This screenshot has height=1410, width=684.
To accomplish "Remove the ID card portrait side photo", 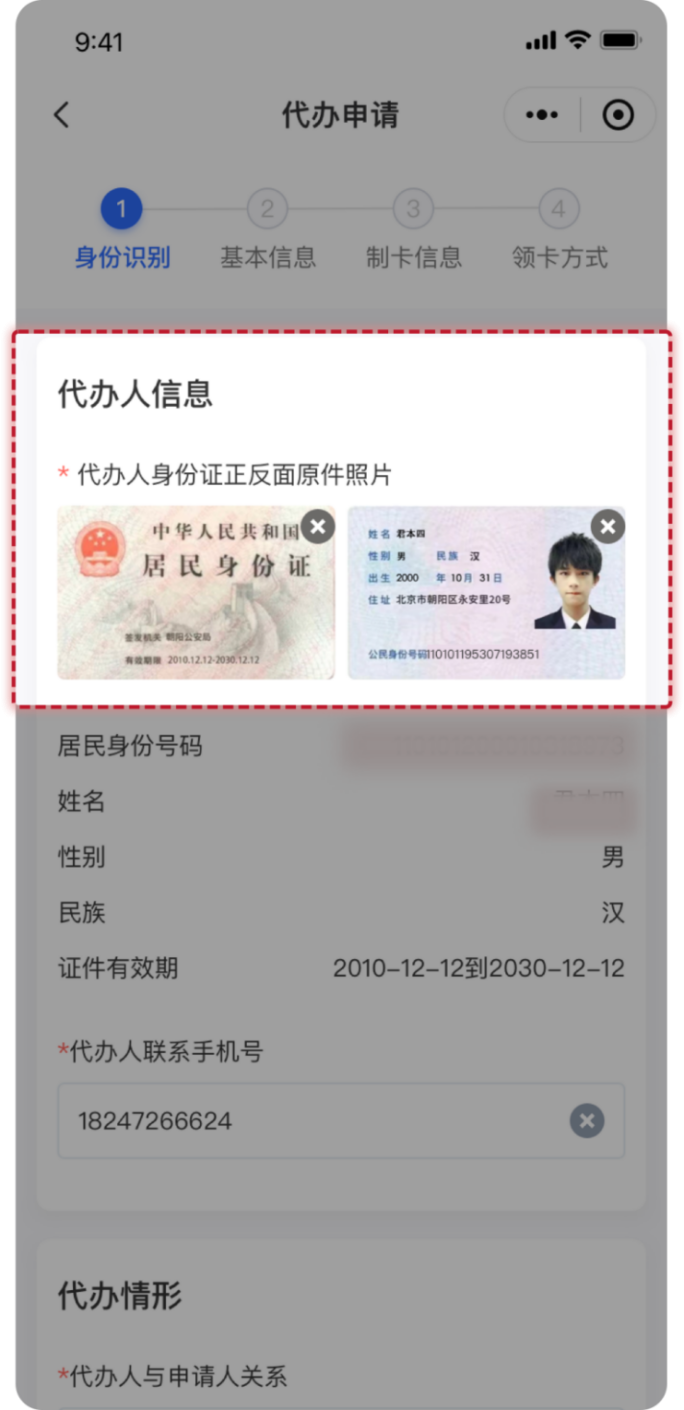I will coord(608,526).
